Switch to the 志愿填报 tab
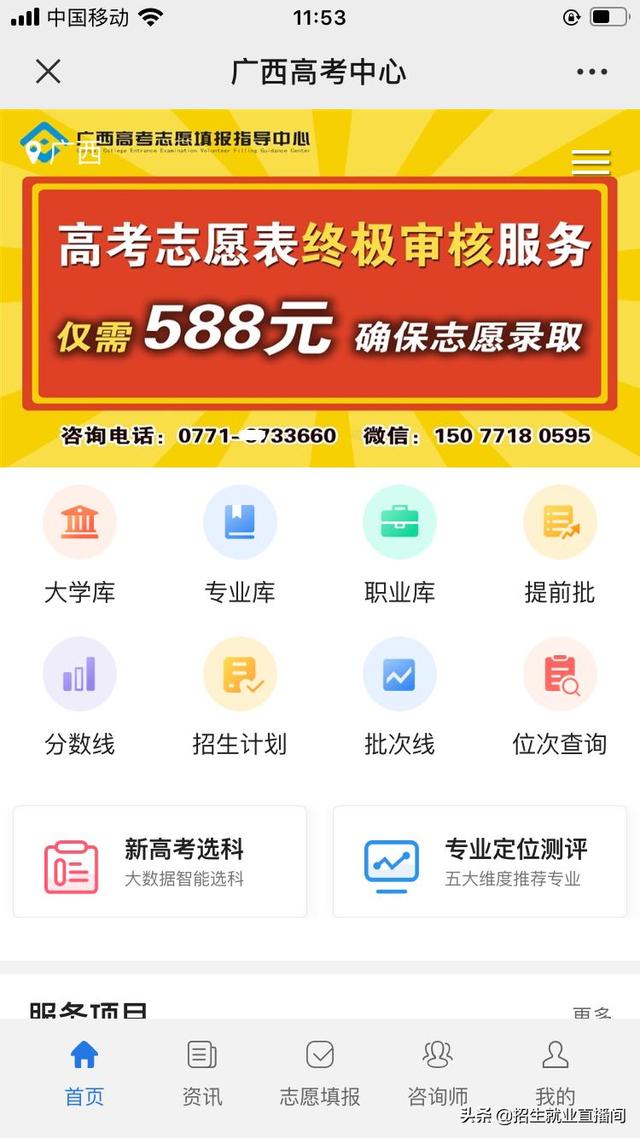640x1138 pixels. coord(320,1072)
